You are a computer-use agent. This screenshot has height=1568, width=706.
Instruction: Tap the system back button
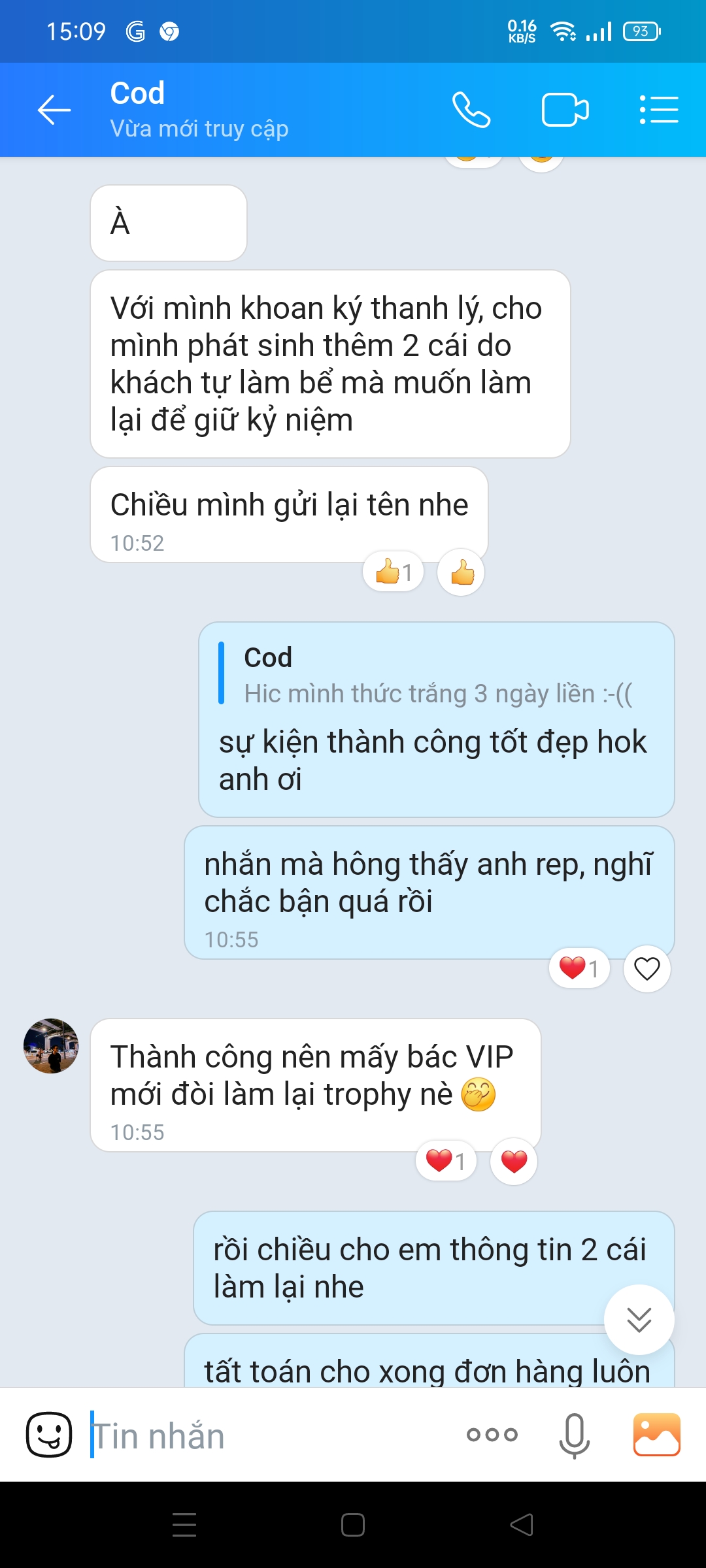[522, 1525]
